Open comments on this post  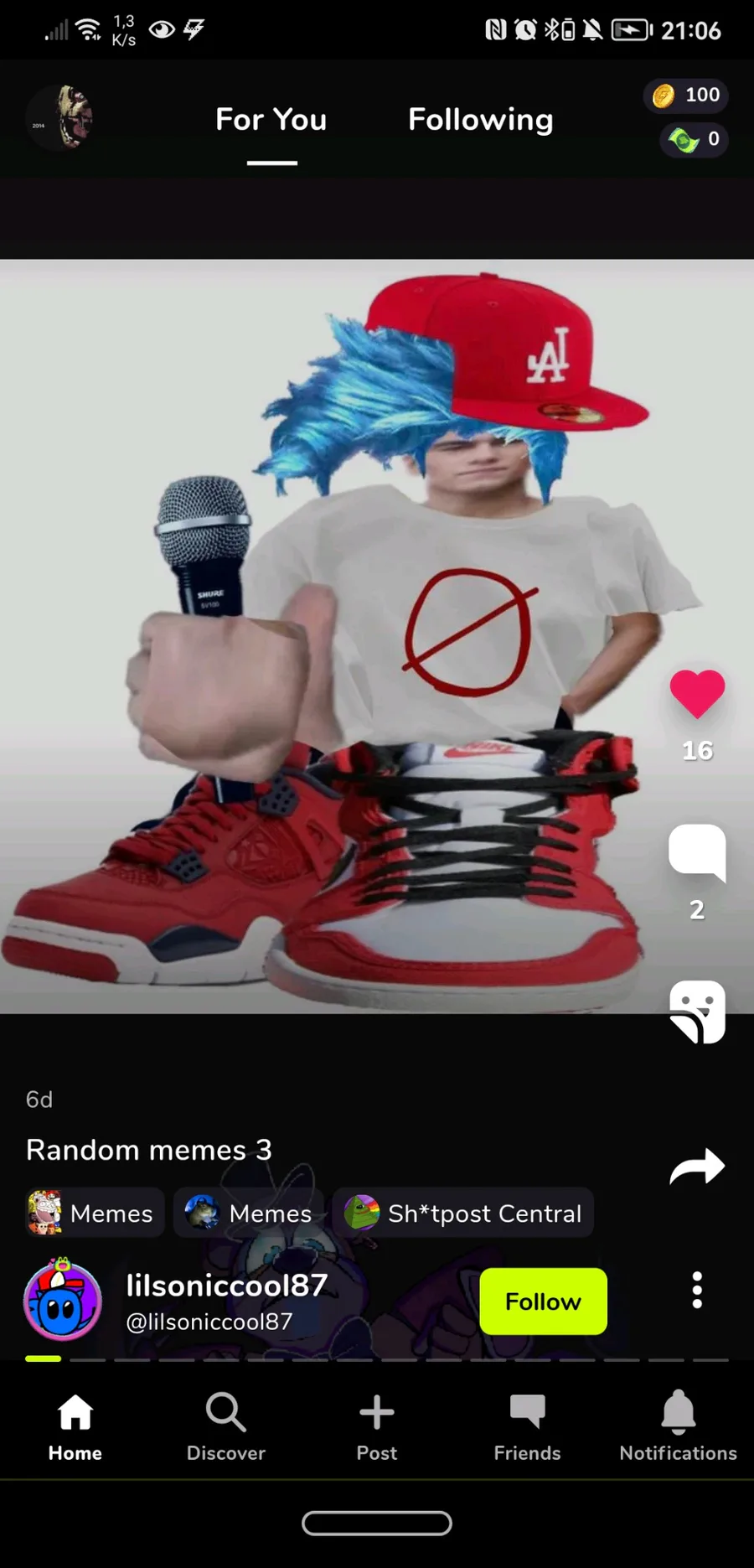coord(697,853)
